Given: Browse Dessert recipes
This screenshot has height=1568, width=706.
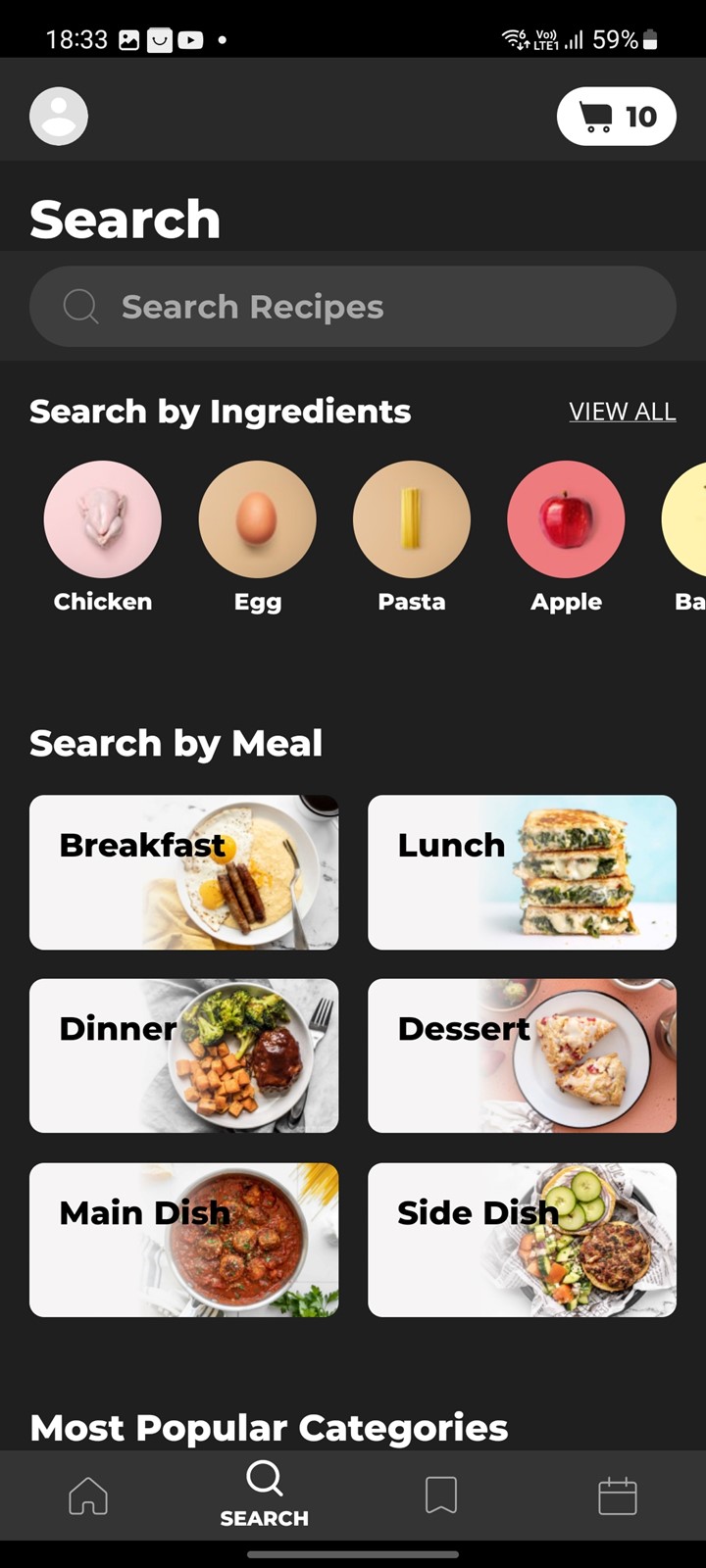Looking at the screenshot, I should [x=522, y=1055].
